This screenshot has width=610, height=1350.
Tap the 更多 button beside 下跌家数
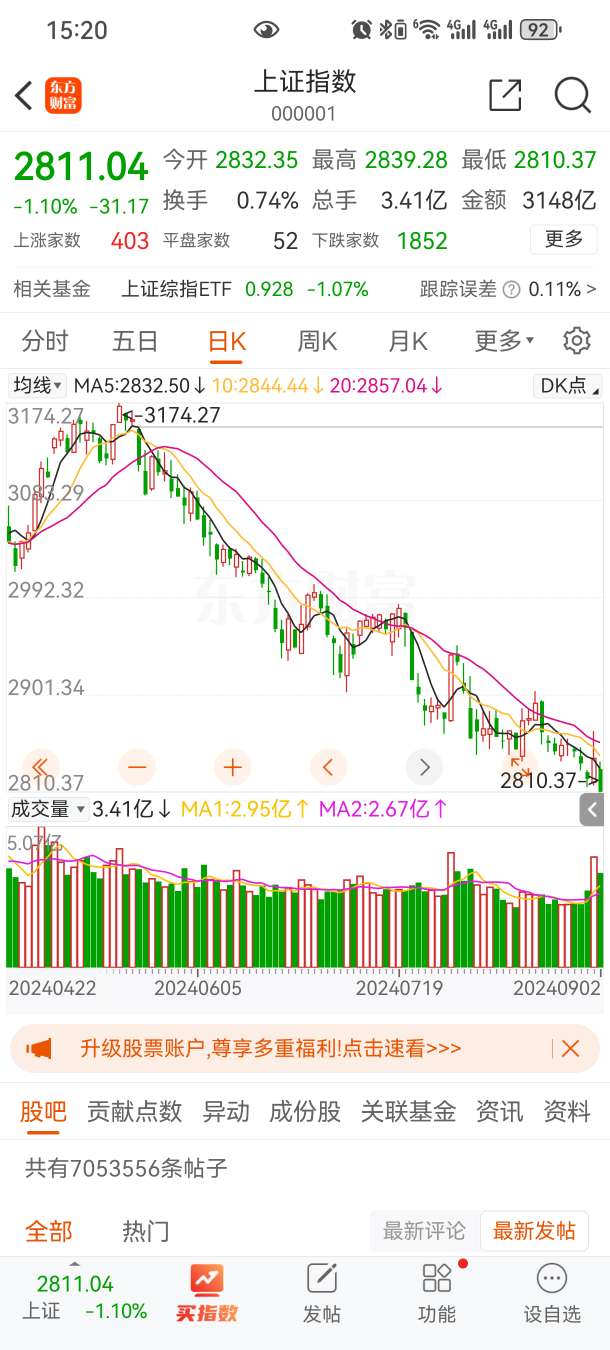[563, 240]
